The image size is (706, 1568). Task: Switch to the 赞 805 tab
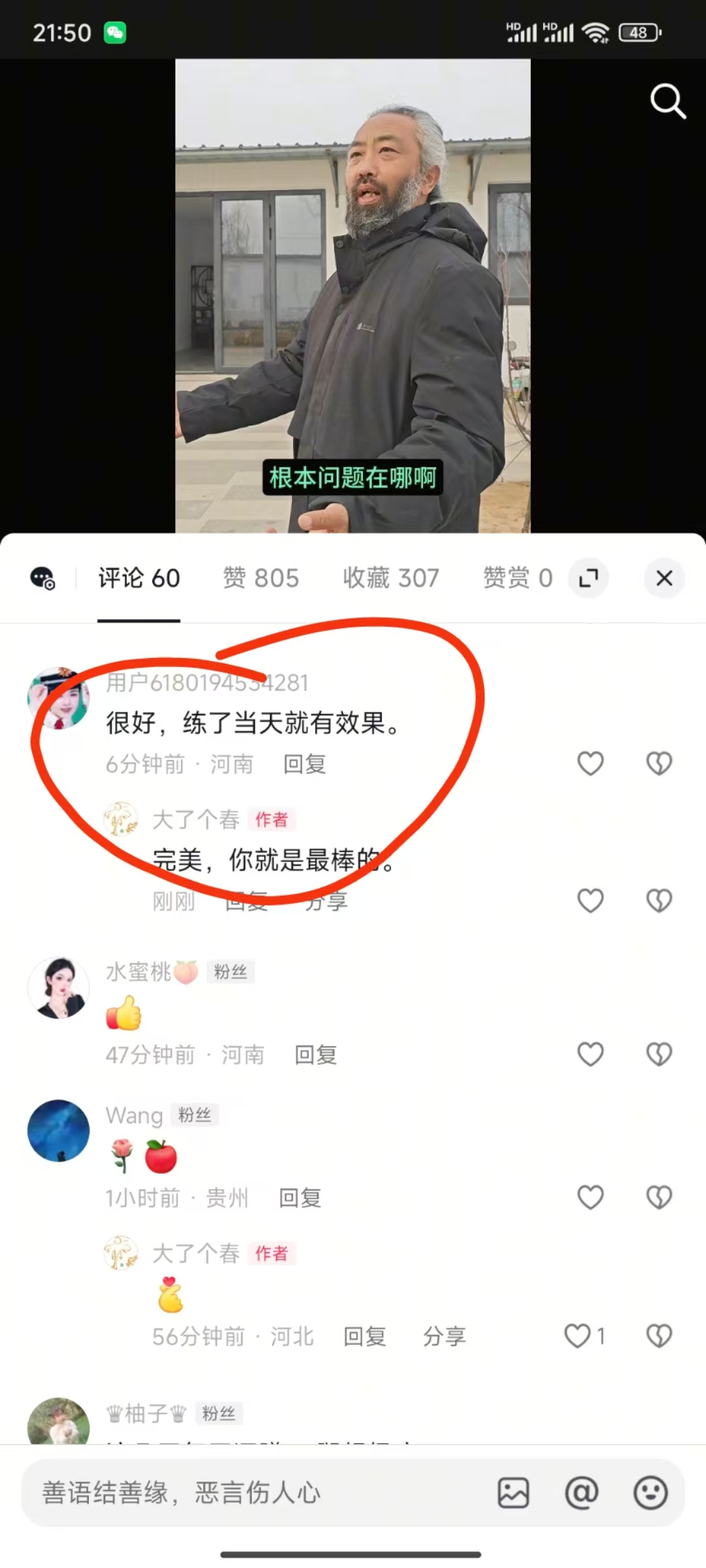click(x=261, y=578)
